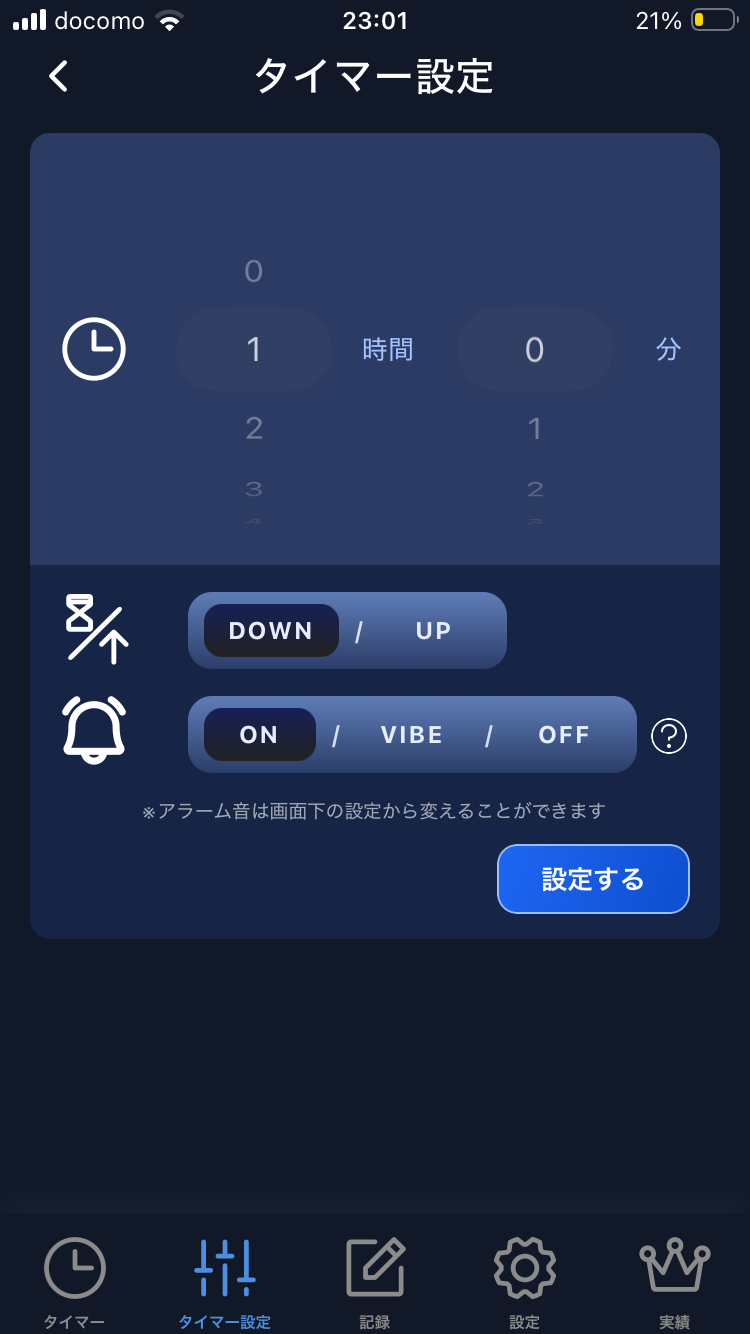Screen dimensions: 750x1334
Task: Select count DOWN mode
Action: tap(271, 631)
